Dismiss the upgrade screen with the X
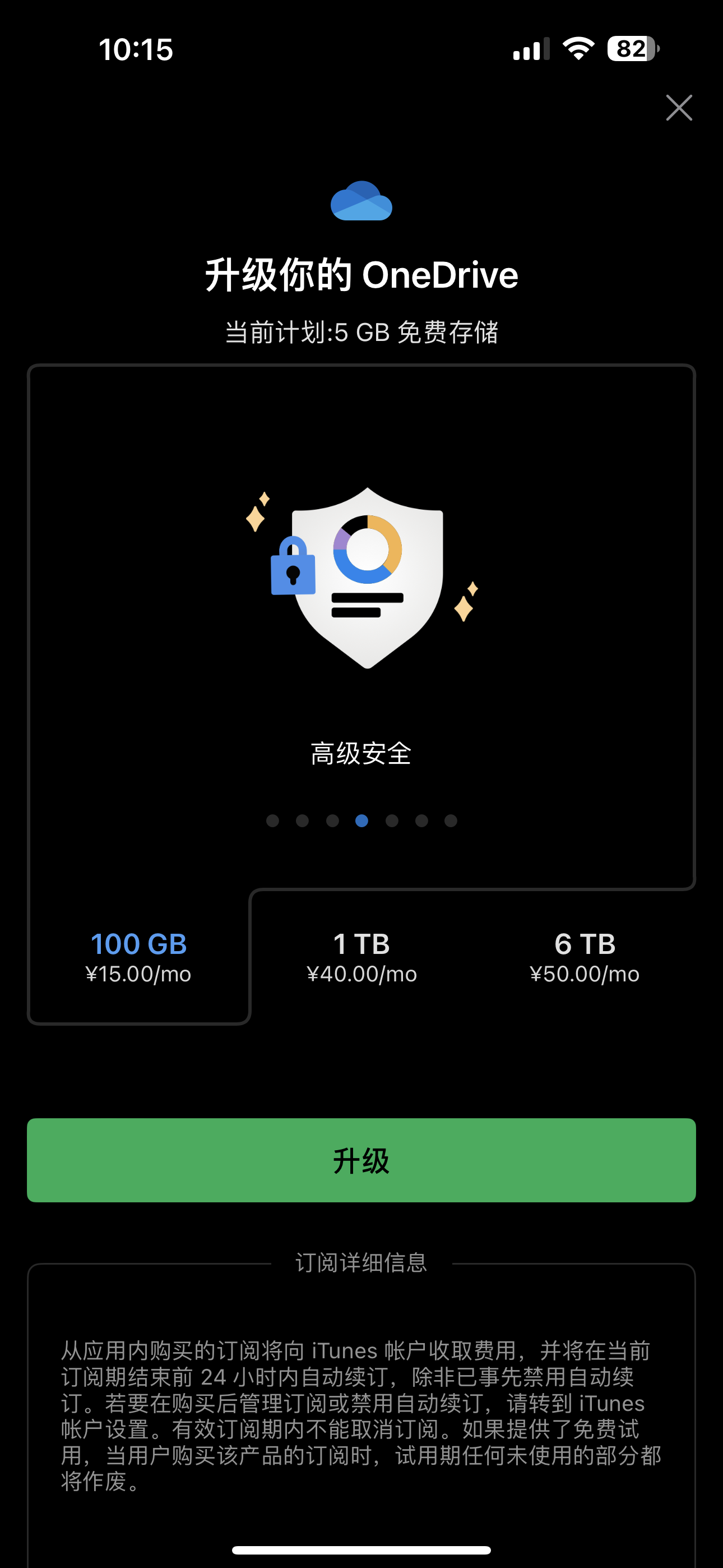This screenshot has height=1568, width=723. coord(679,107)
